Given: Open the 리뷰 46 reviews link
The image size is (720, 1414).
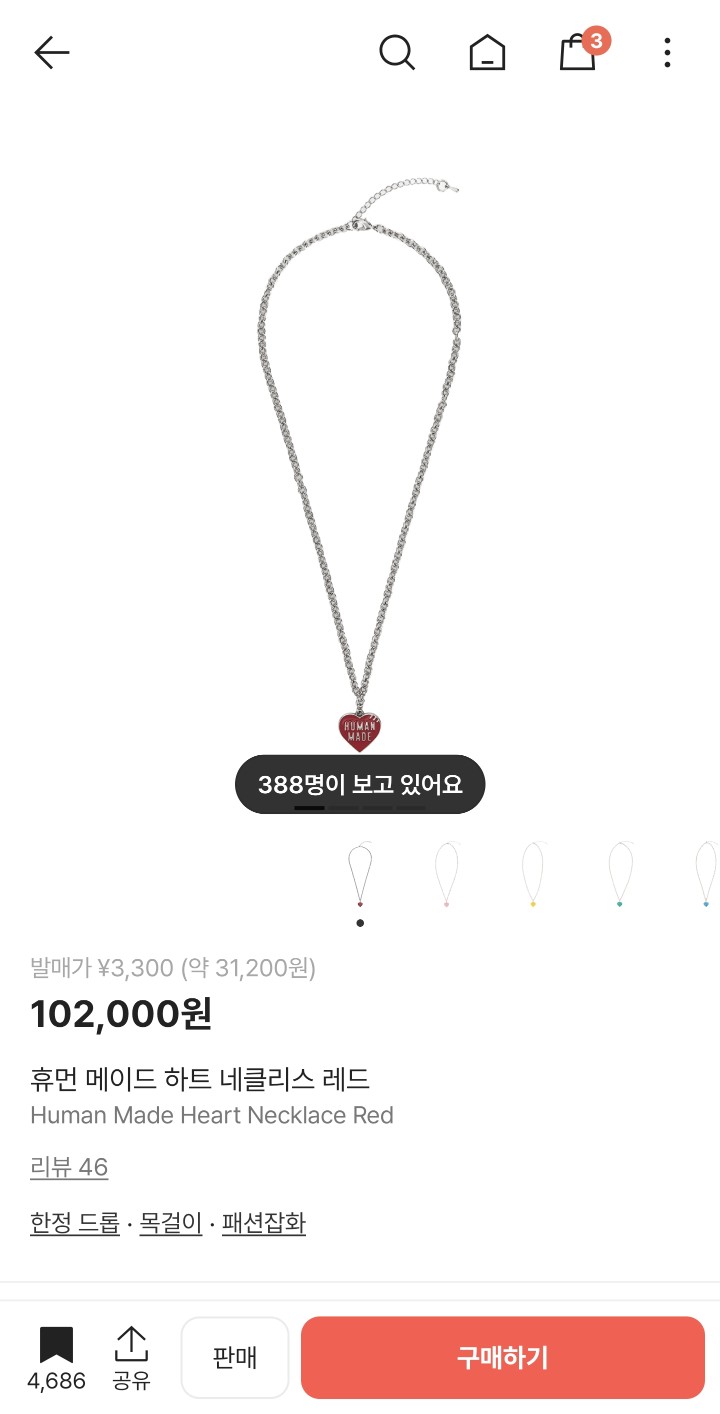Looking at the screenshot, I should (69, 1167).
